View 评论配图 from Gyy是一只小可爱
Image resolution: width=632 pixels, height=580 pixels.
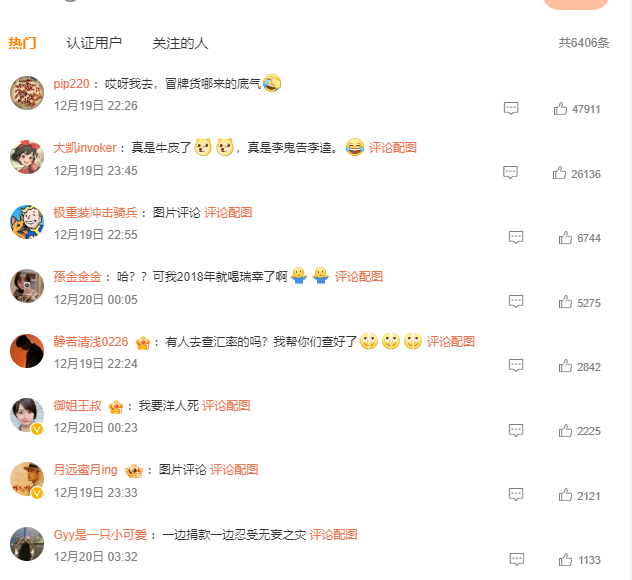coord(333,535)
